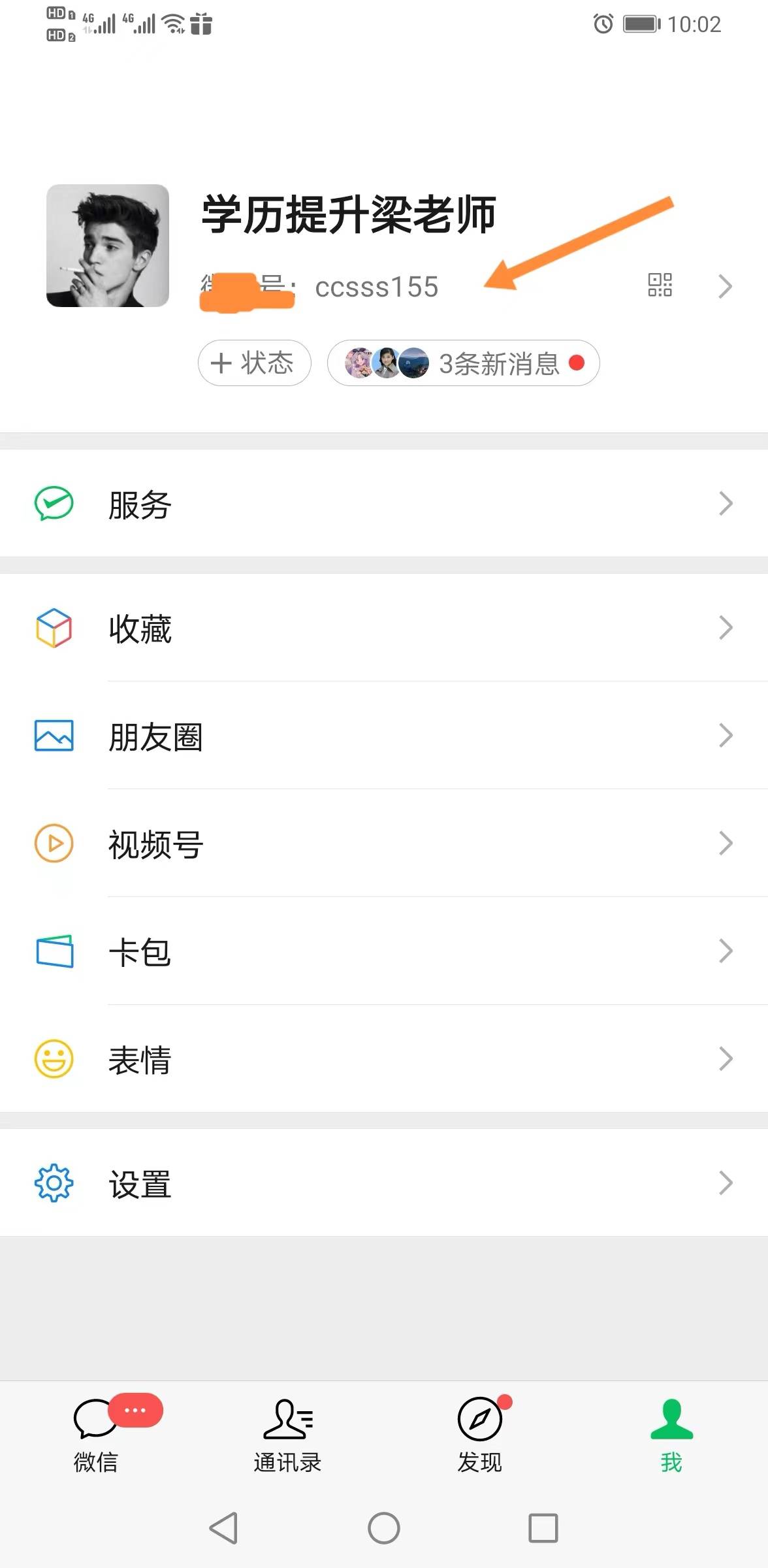Open the 视频号 channel row
768x1568 pixels.
click(x=384, y=843)
